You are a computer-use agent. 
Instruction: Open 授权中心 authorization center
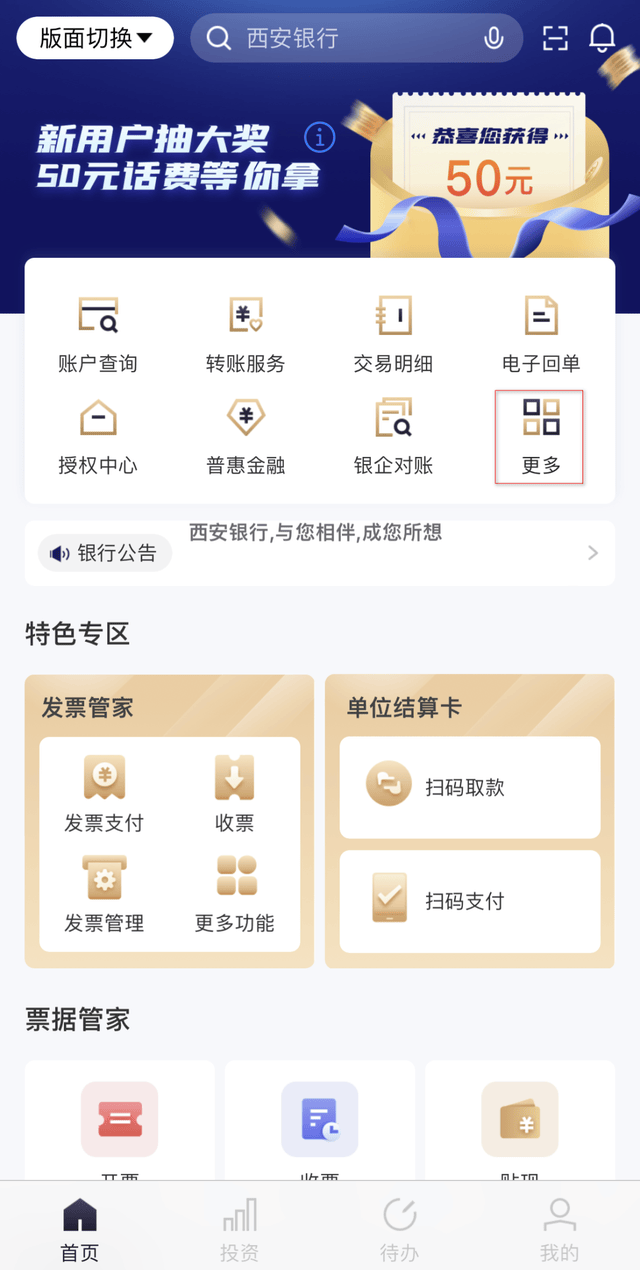click(x=98, y=436)
